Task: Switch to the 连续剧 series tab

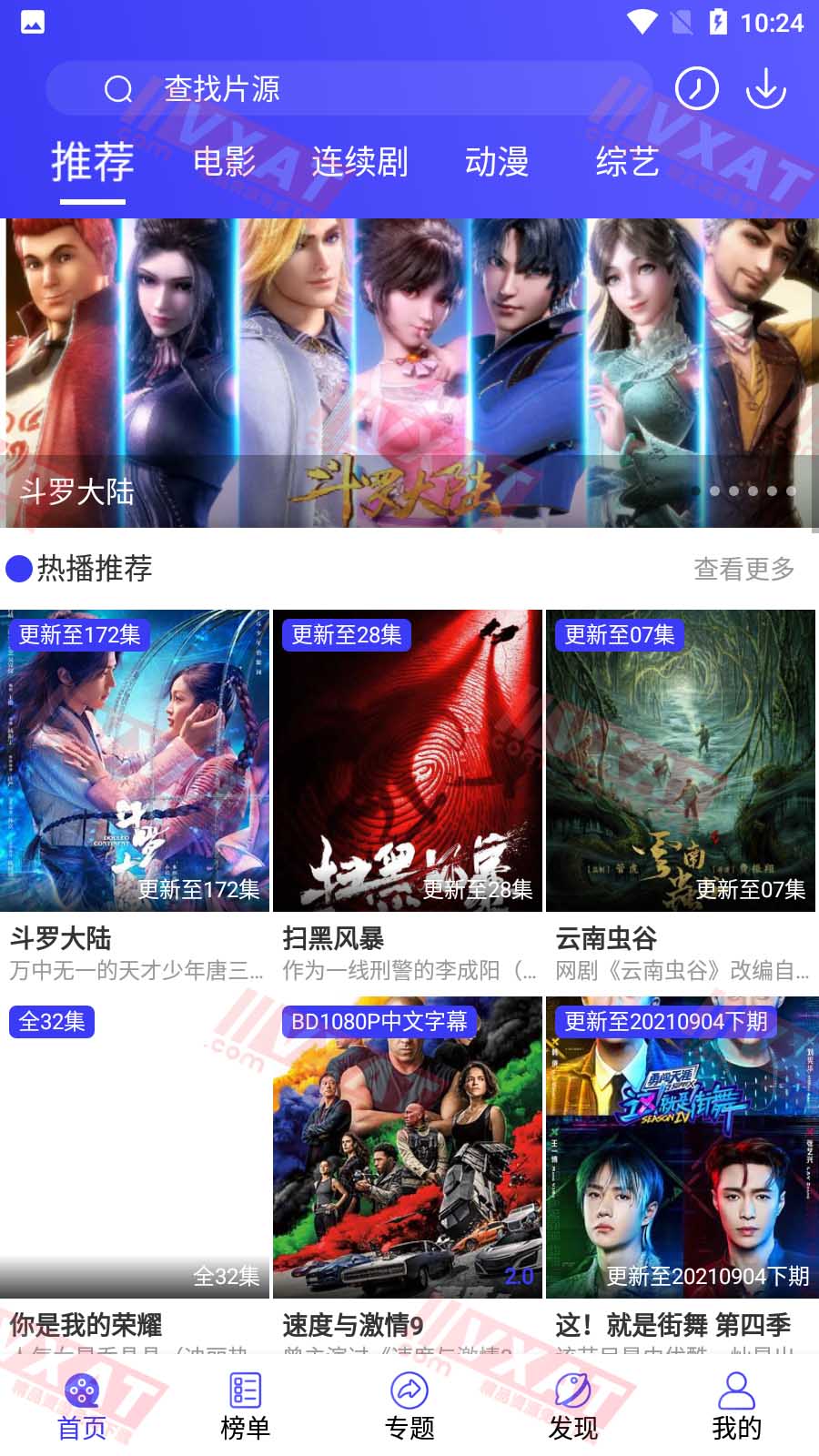Action: 358,164
